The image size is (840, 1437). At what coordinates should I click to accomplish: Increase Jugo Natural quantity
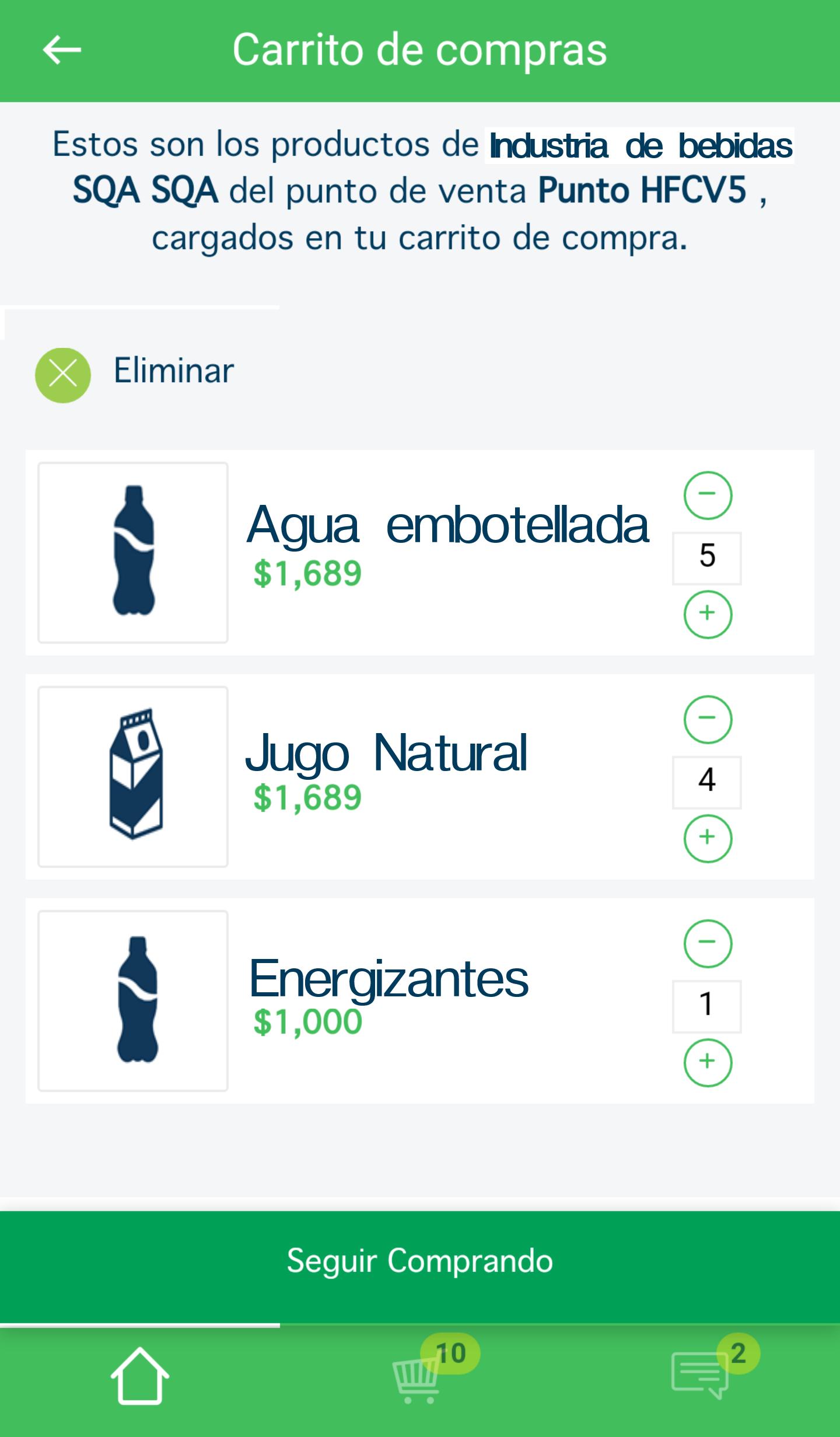tap(708, 838)
